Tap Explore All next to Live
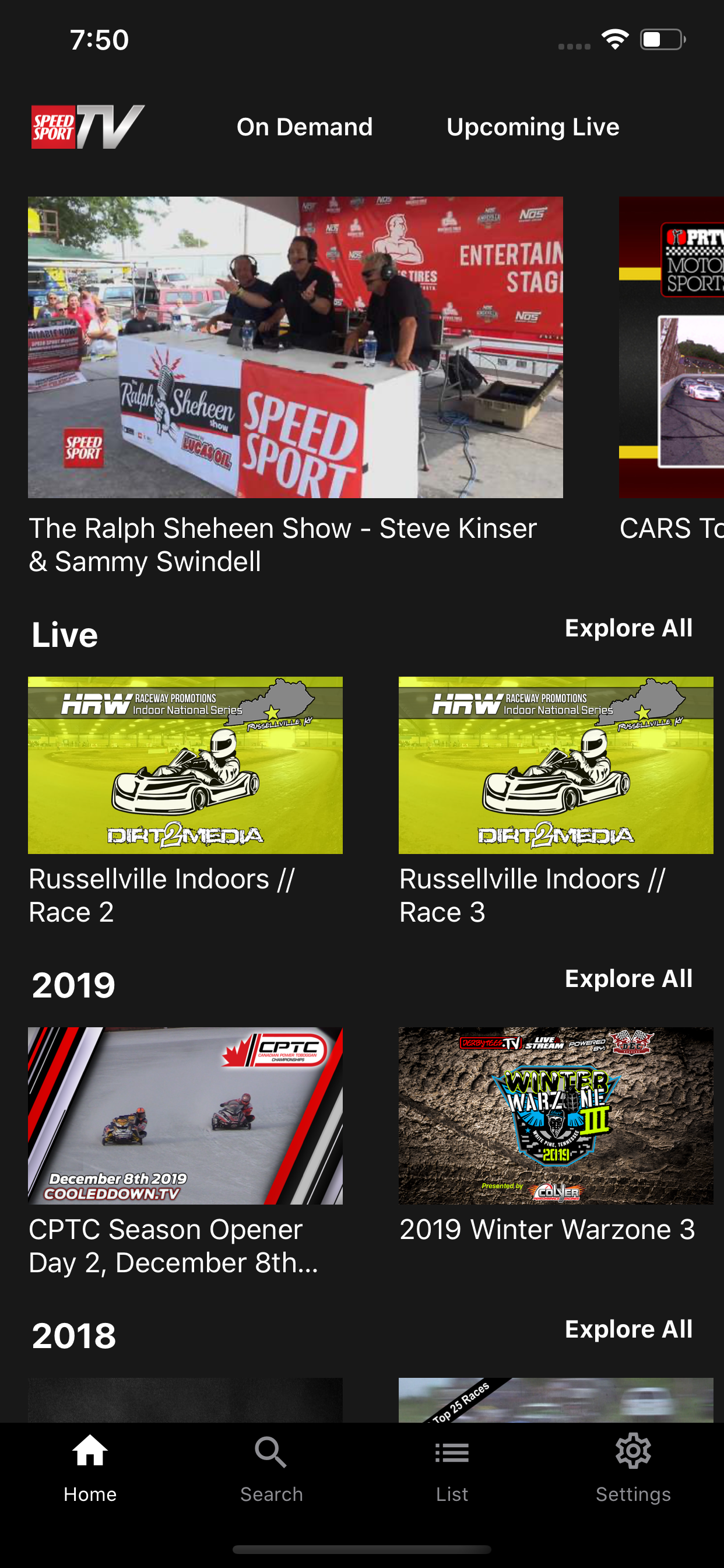This screenshot has height=1568, width=724. (629, 628)
